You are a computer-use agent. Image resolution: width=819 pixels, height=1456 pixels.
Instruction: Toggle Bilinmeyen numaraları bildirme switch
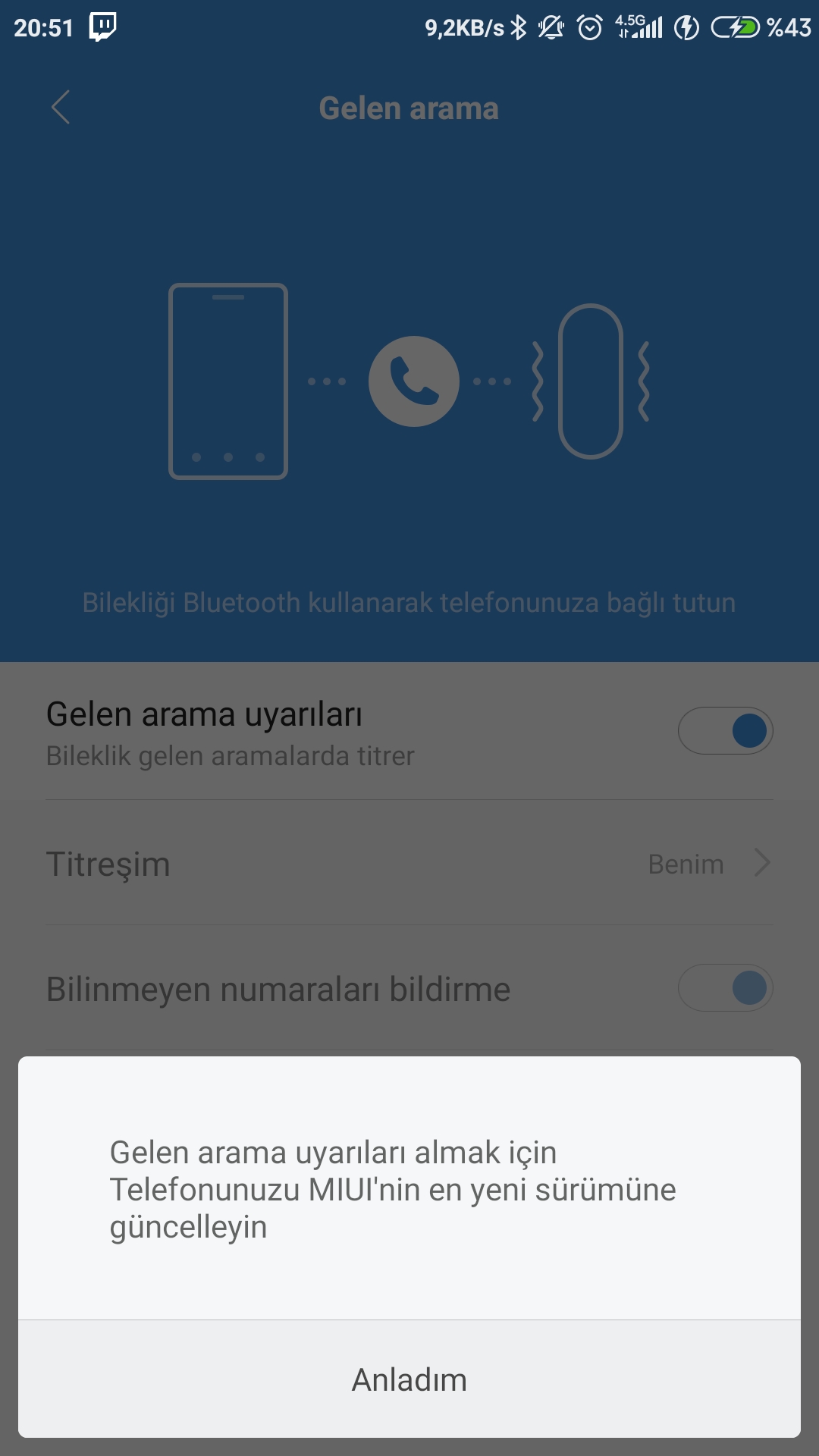(x=725, y=987)
